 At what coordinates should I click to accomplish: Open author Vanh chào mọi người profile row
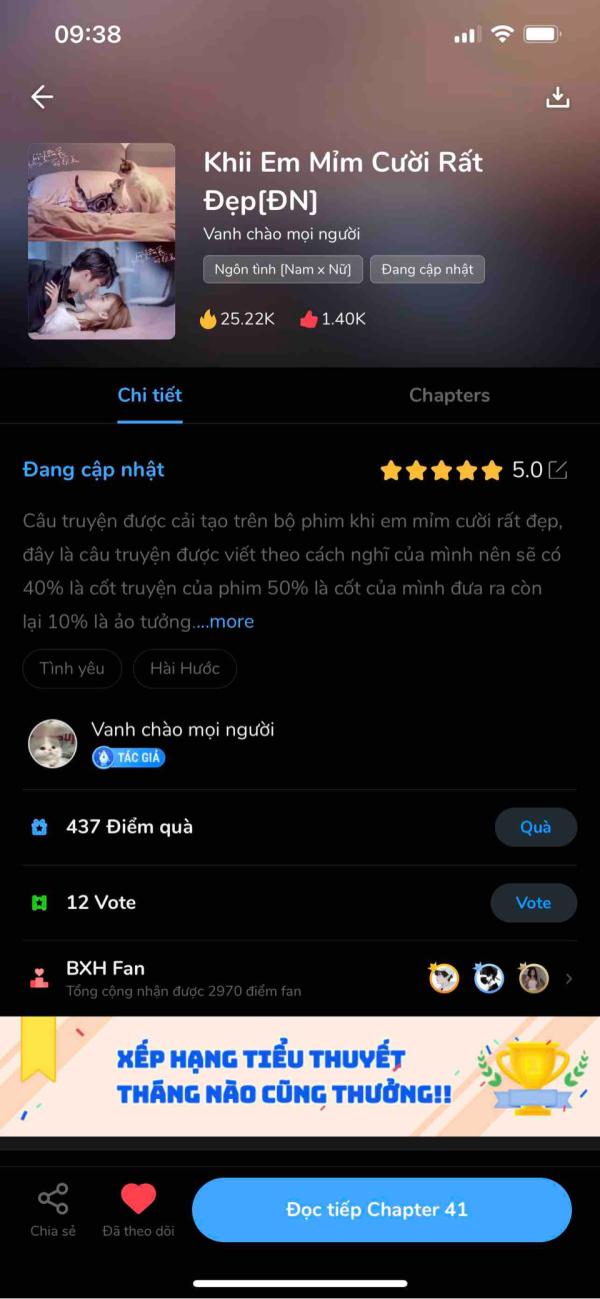(300, 743)
